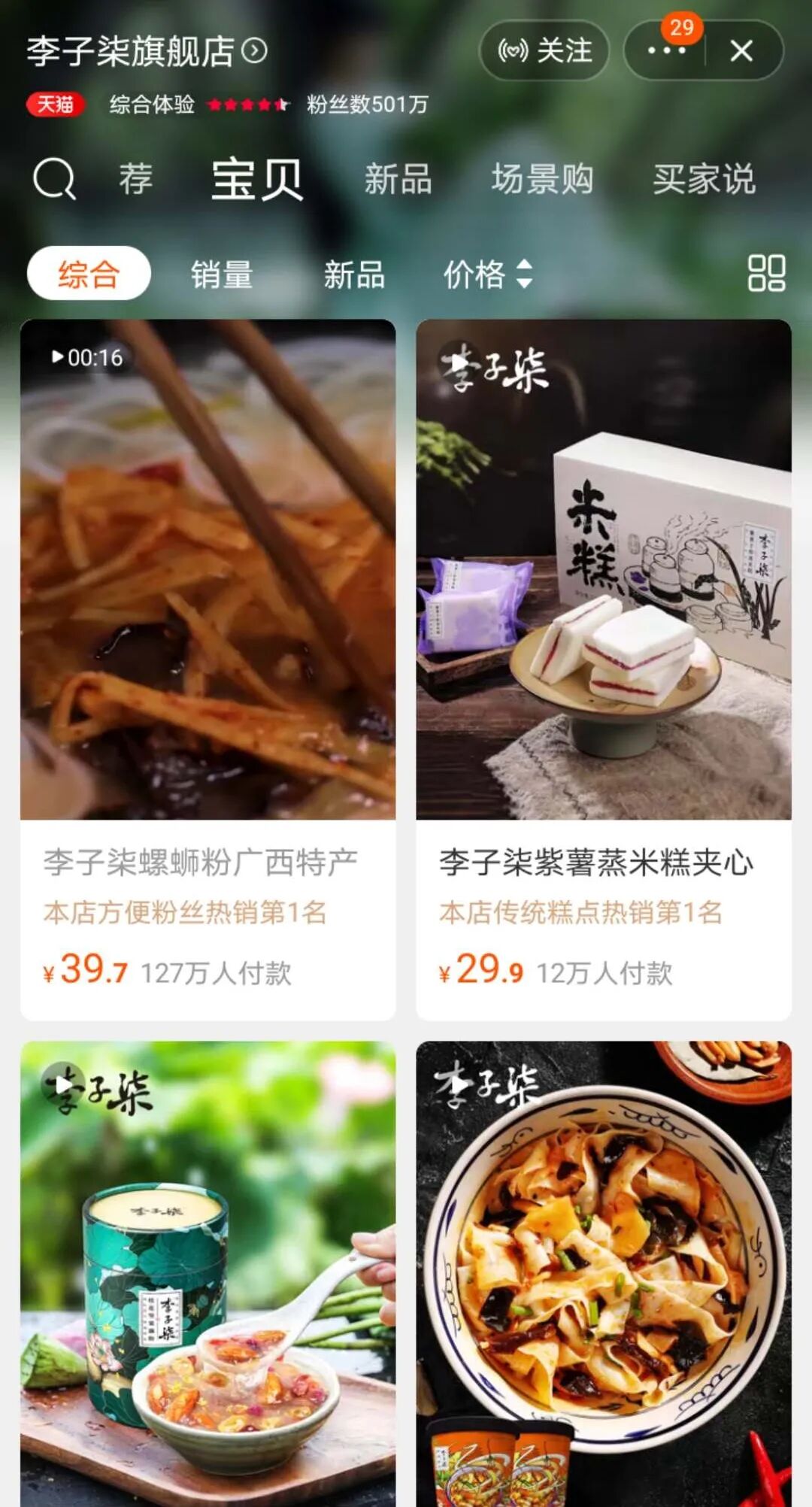Screen dimensions: 812x1507
Task: View the 买家说 tab
Action: point(704,179)
